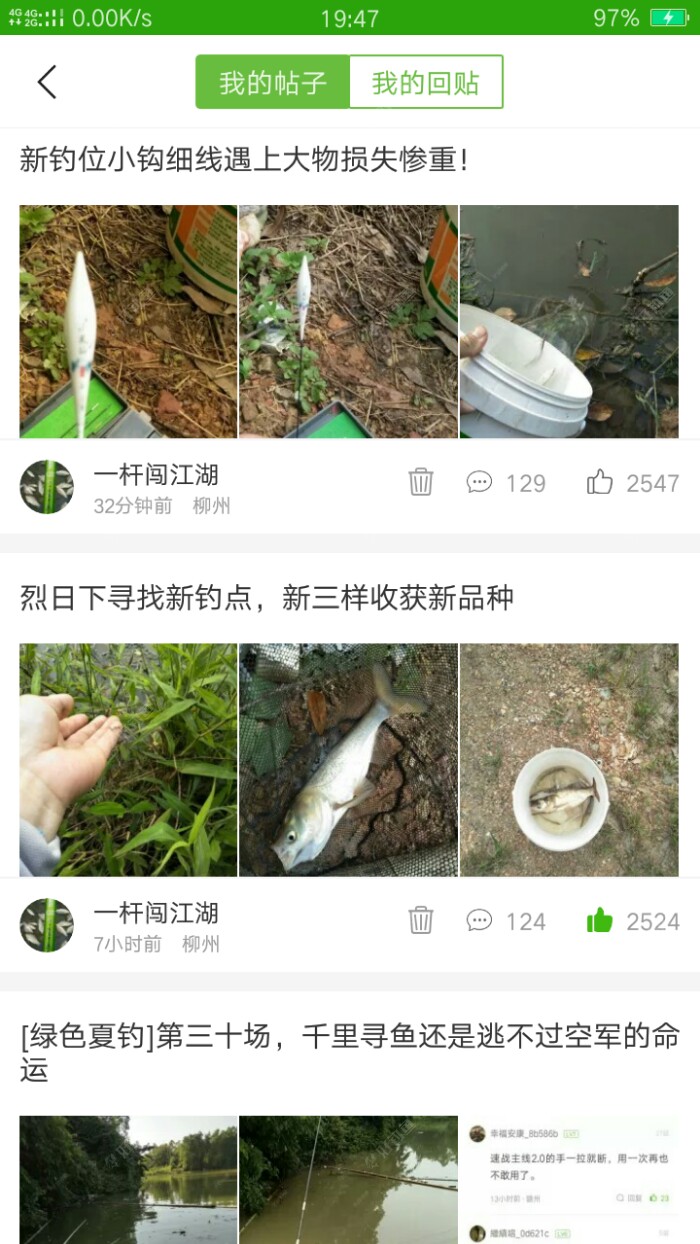
Task: Unlike the post with 2524 likes
Action: (x=600, y=921)
